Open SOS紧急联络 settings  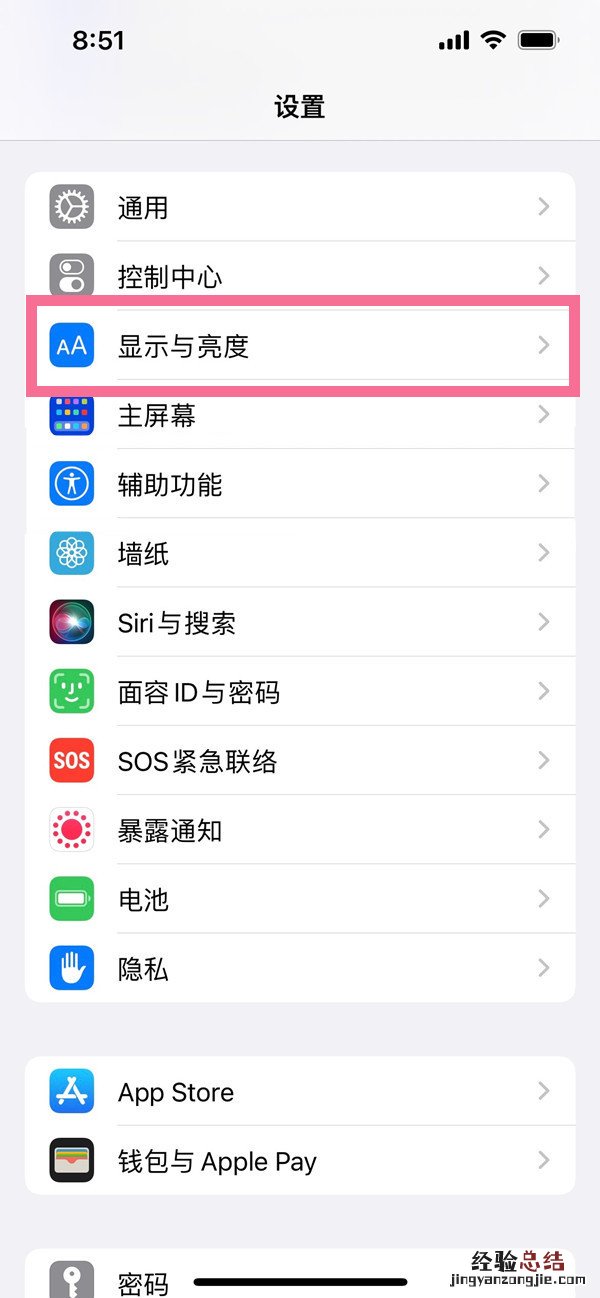coord(300,761)
